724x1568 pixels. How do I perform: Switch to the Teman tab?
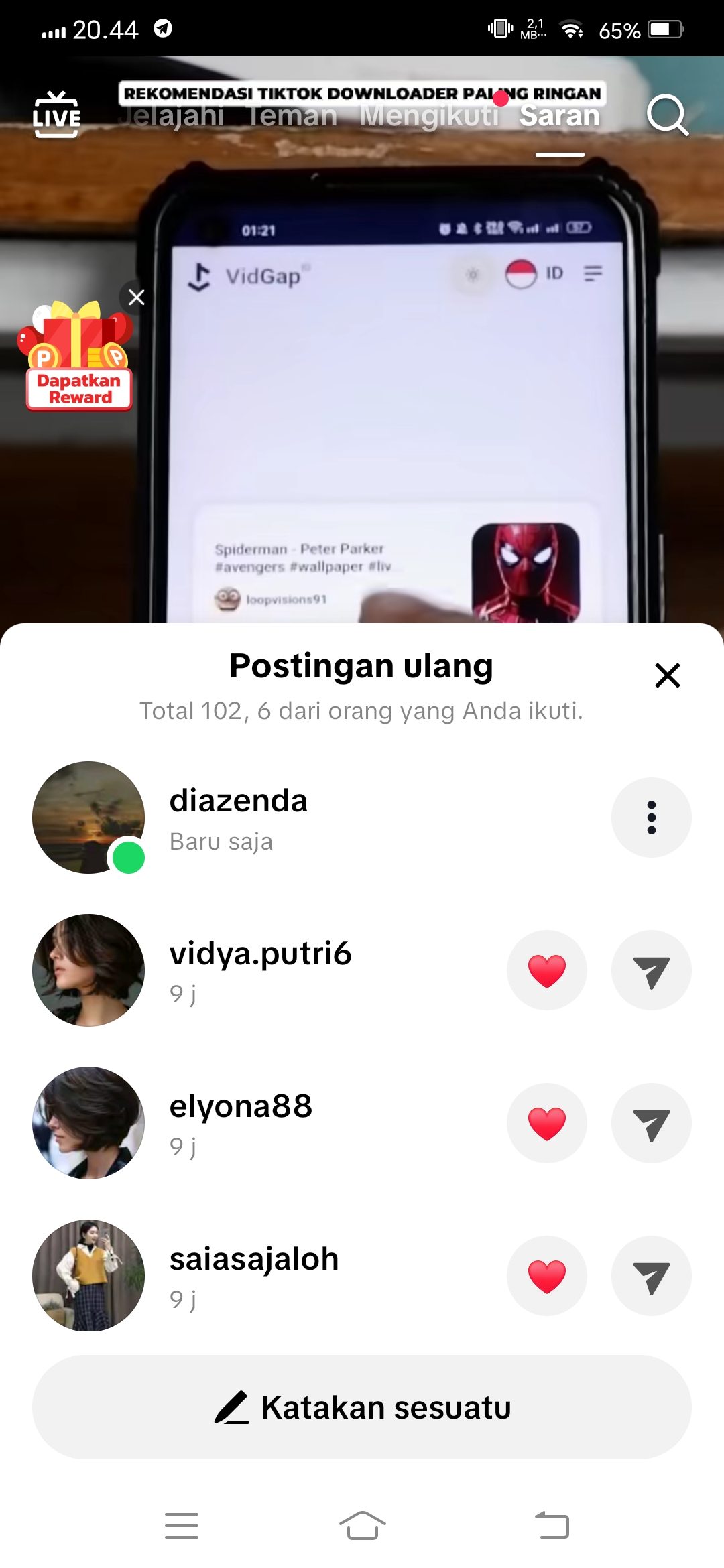point(292,117)
